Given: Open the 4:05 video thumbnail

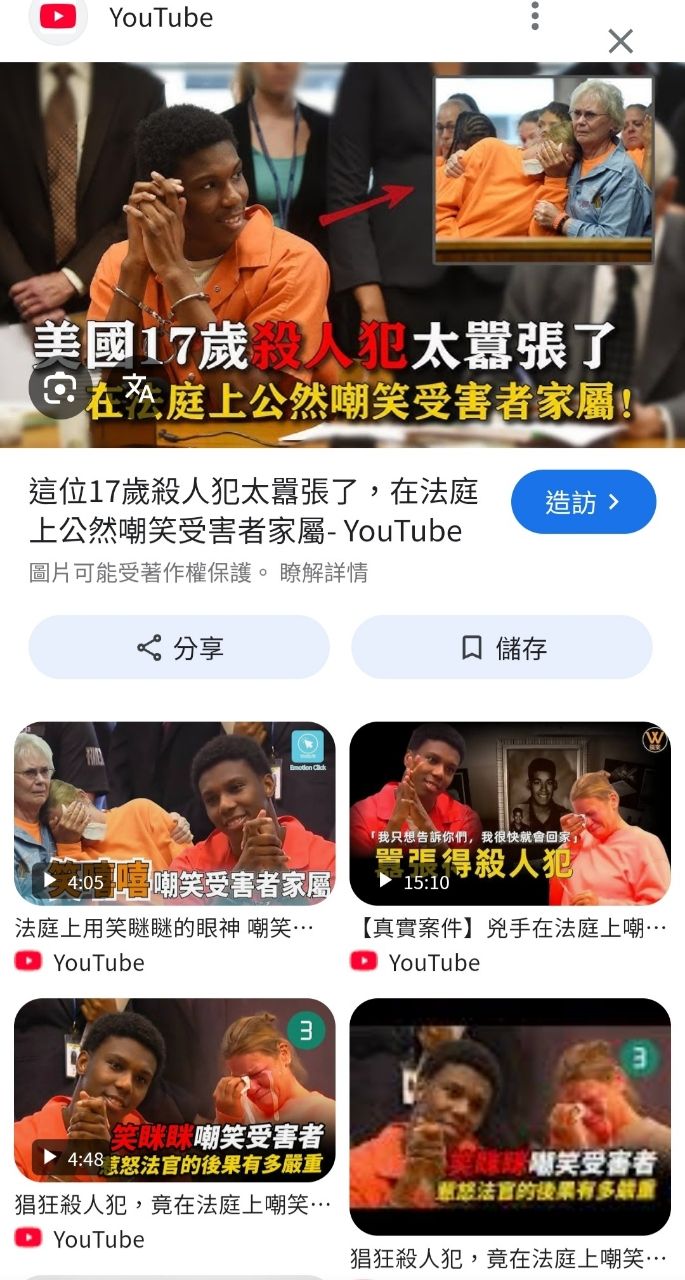Looking at the screenshot, I should point(174,812).
